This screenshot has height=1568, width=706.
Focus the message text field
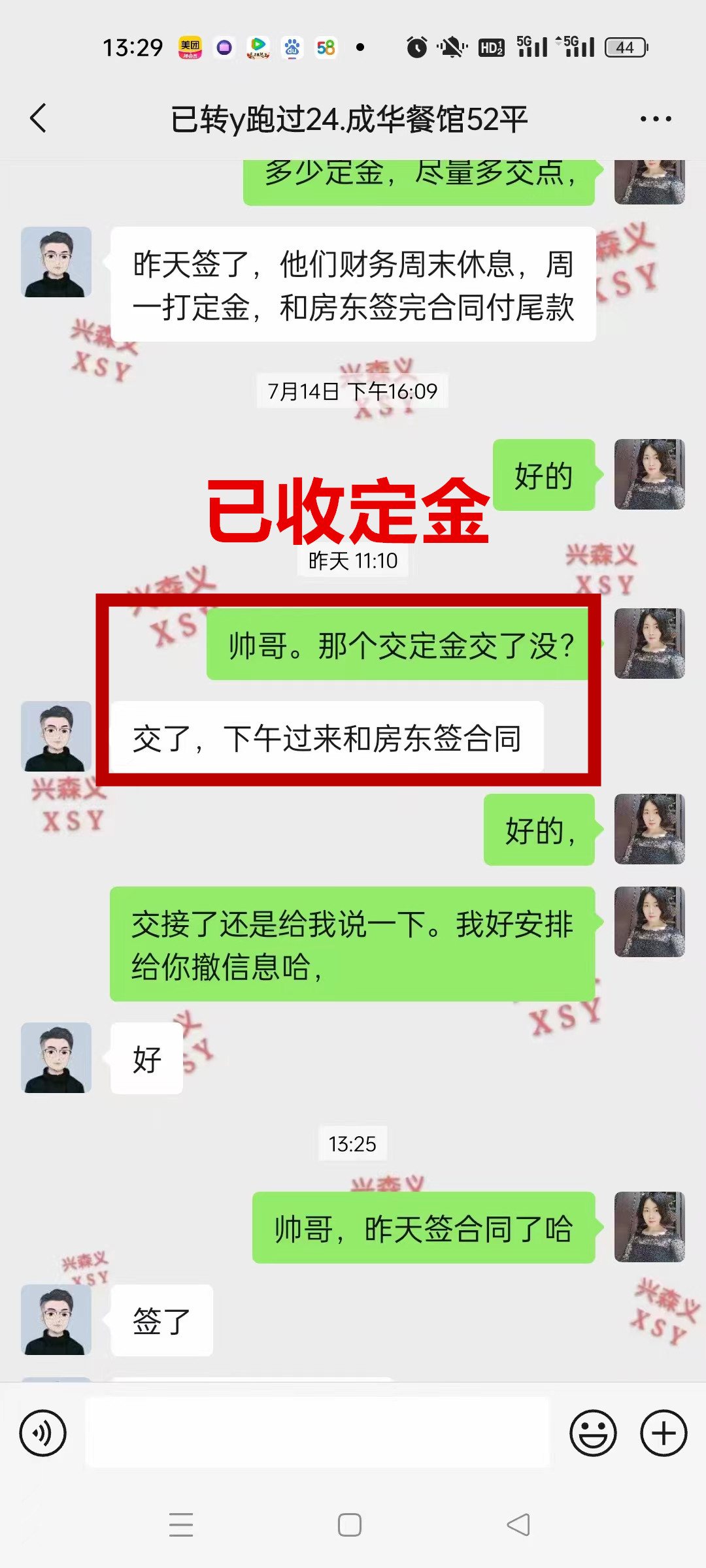pyautogui.click(x=318, y=1432)
